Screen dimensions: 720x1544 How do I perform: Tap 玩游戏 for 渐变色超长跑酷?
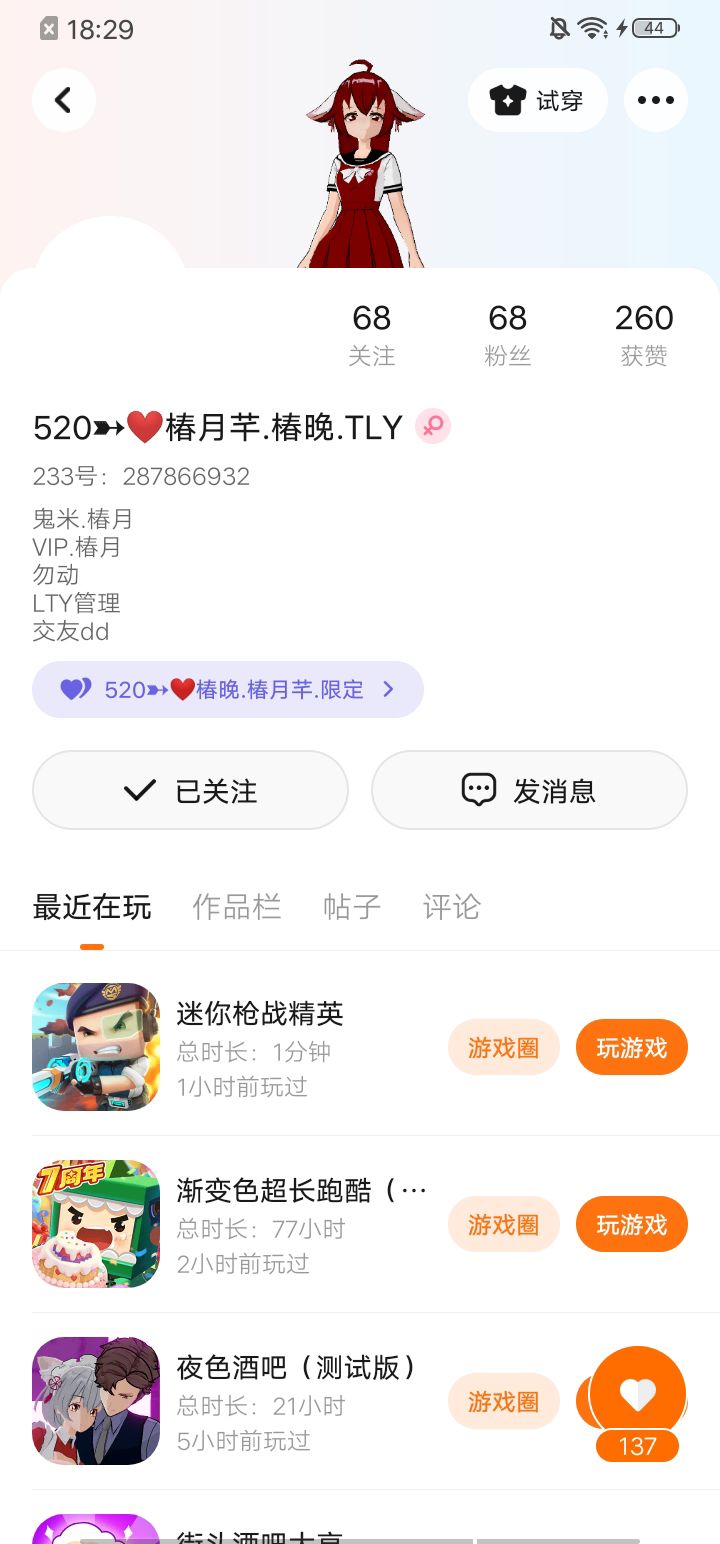[631, 1224]
